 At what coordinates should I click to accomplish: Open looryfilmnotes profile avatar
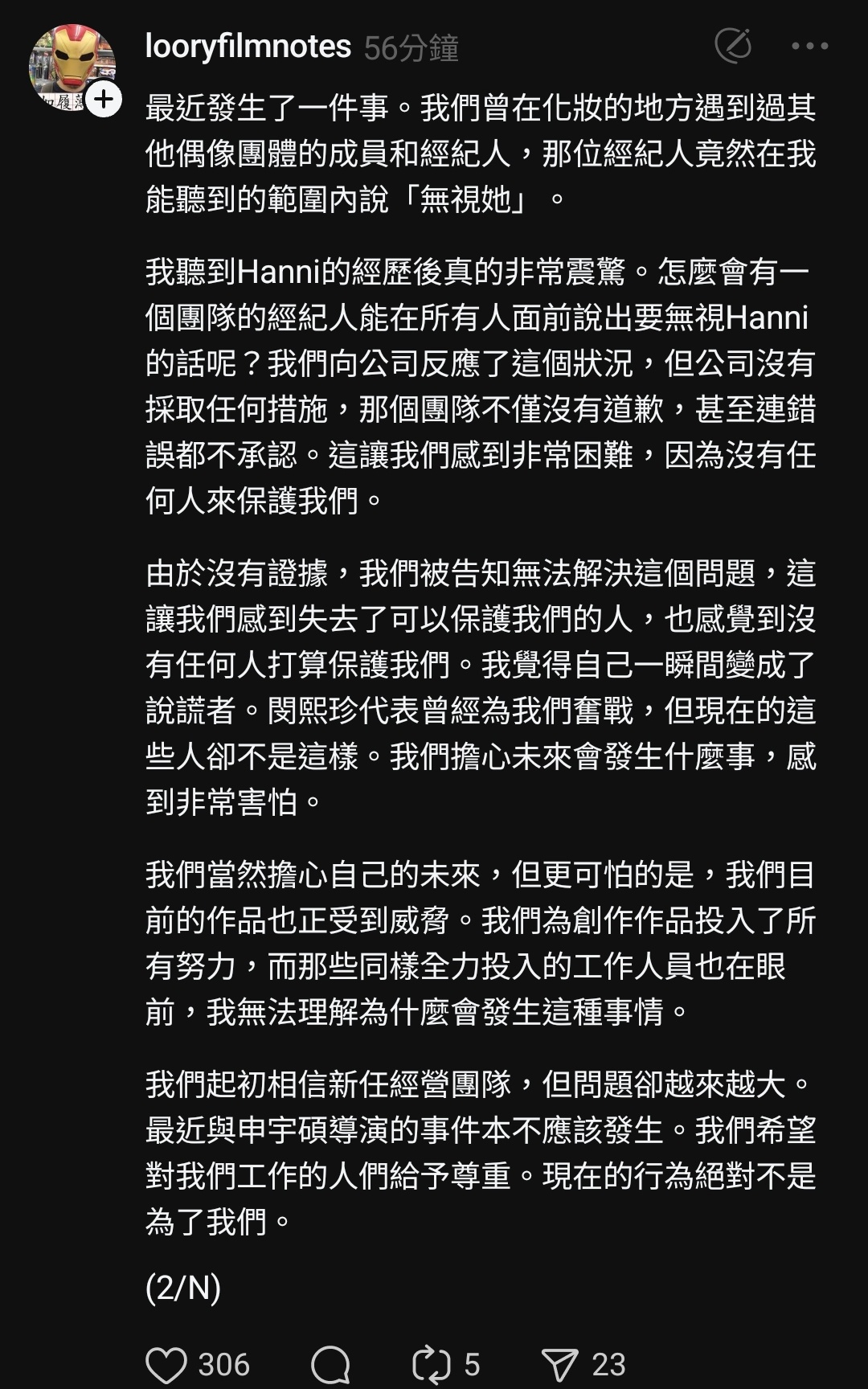pos(71,67)
